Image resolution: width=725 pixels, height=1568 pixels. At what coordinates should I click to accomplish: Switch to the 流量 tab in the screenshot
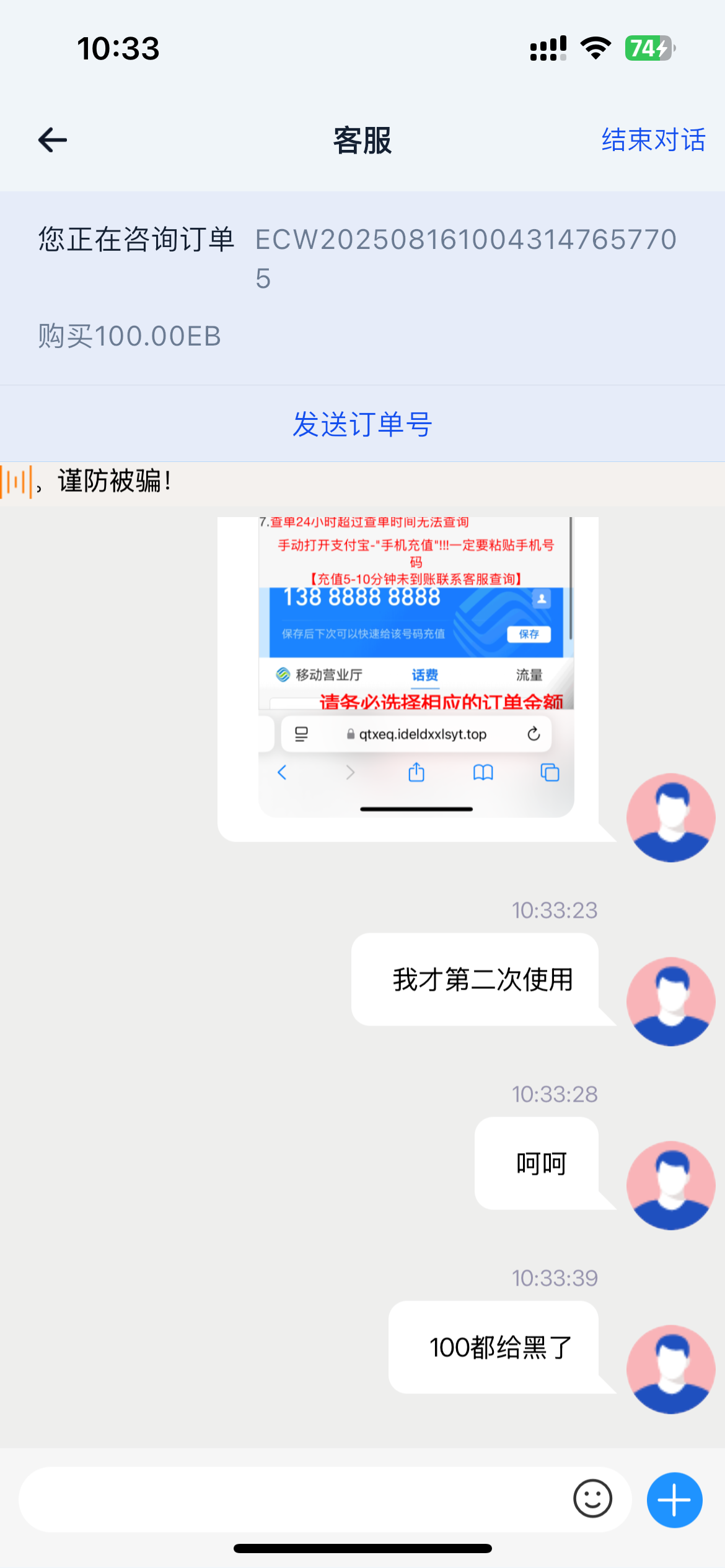530,675
